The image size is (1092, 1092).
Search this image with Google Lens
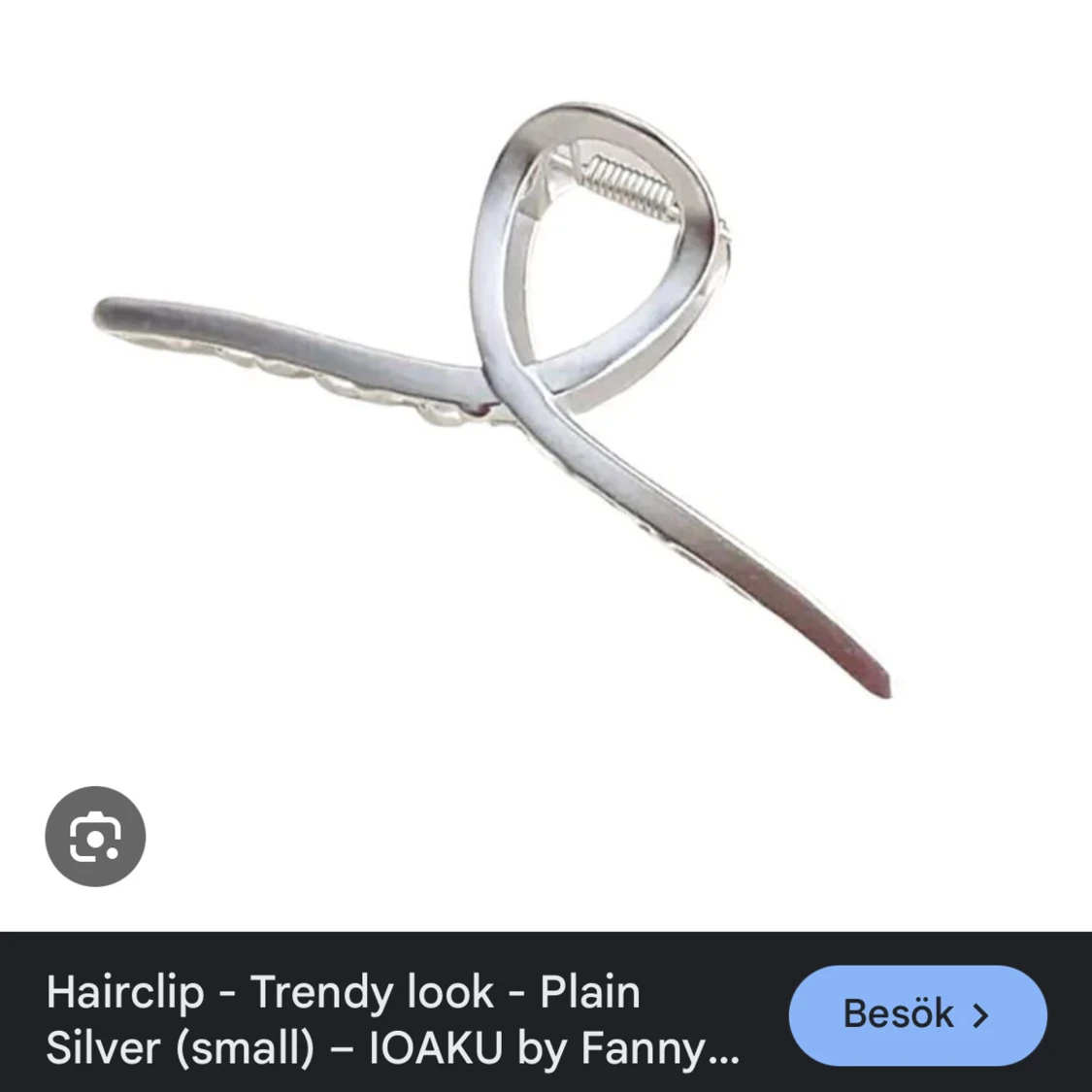tap(95, 836)
